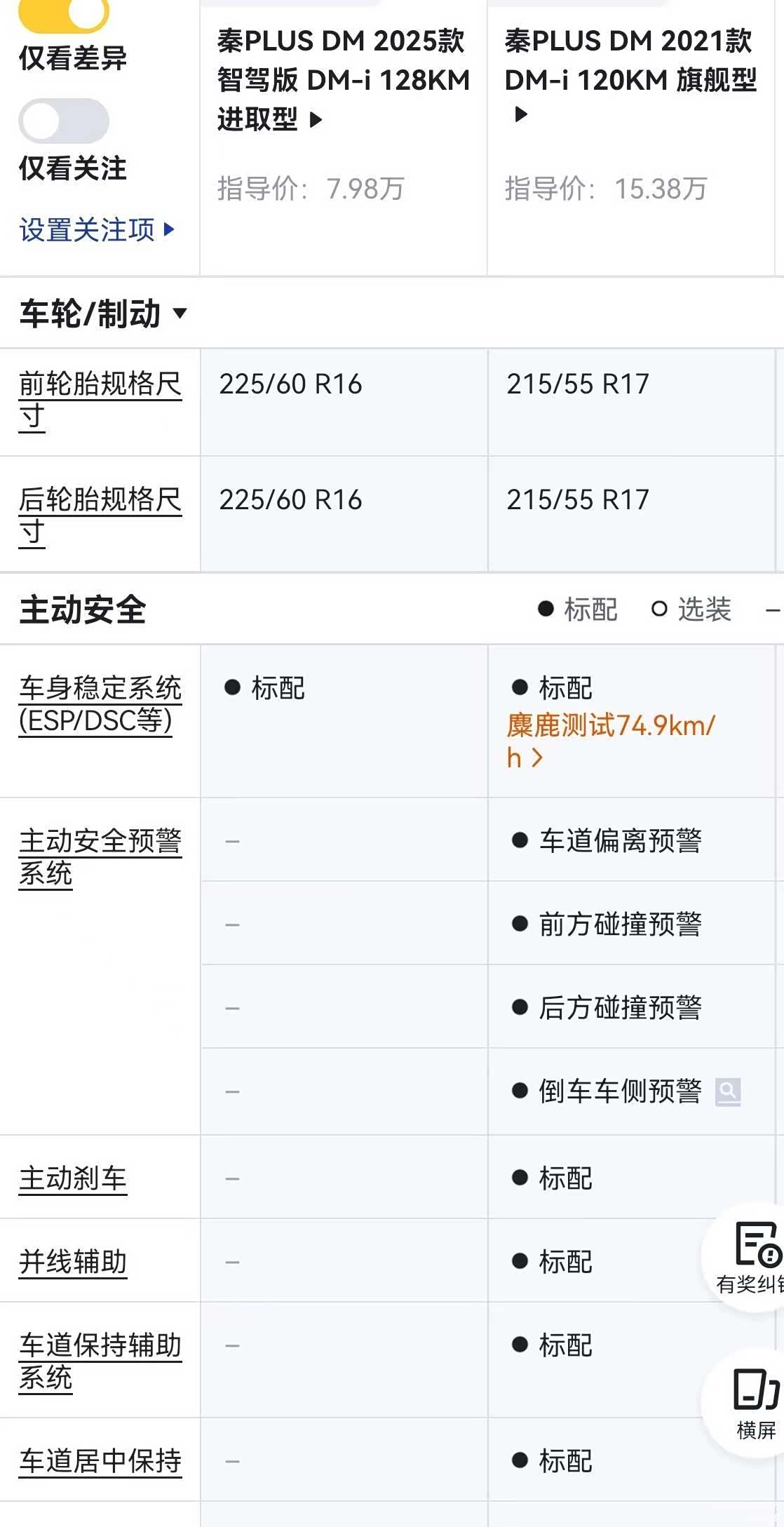The image size is (784, 1527).
Task: Open 车身稳定系统(ESP/DSC等) explanation
Action: coord(100,704)
